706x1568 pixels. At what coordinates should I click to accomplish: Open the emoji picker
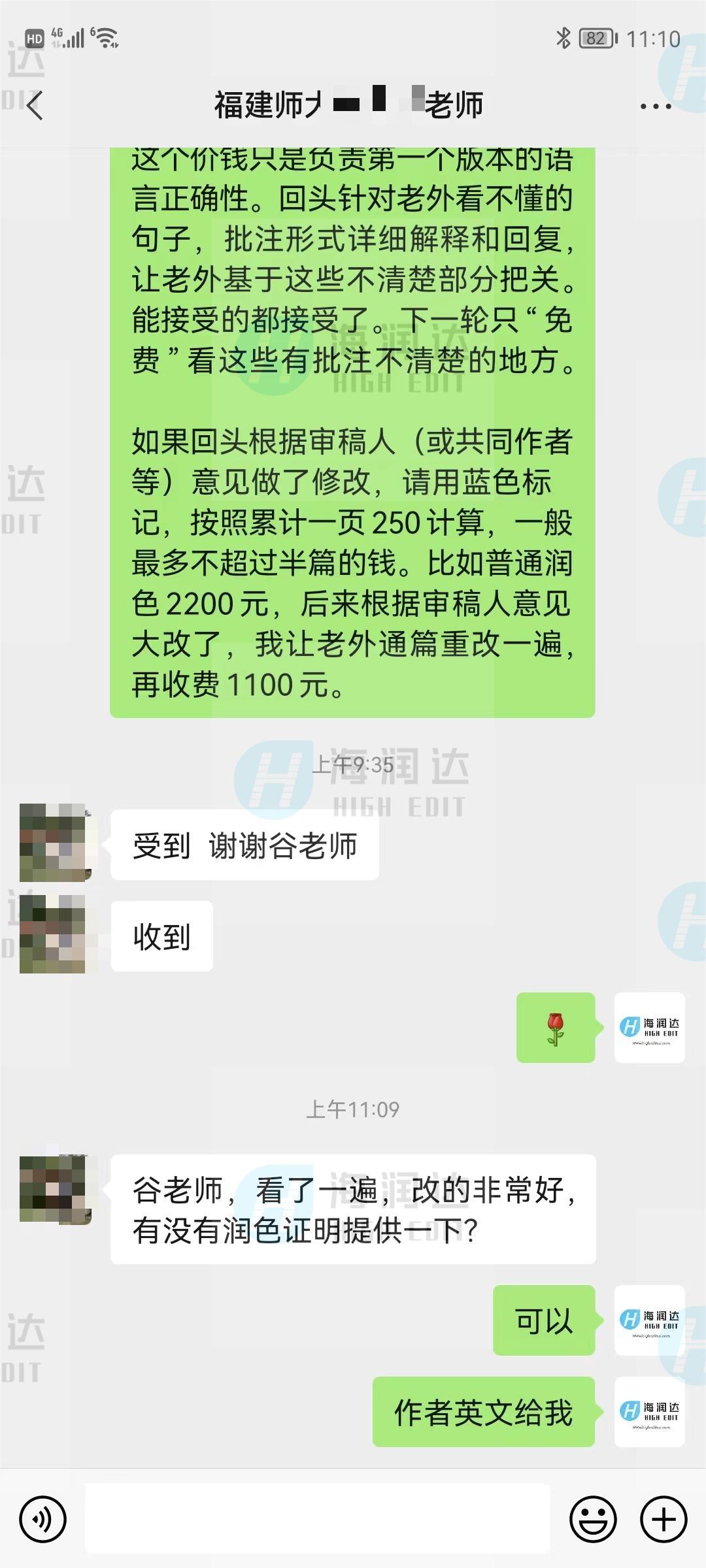point(593,1520)
